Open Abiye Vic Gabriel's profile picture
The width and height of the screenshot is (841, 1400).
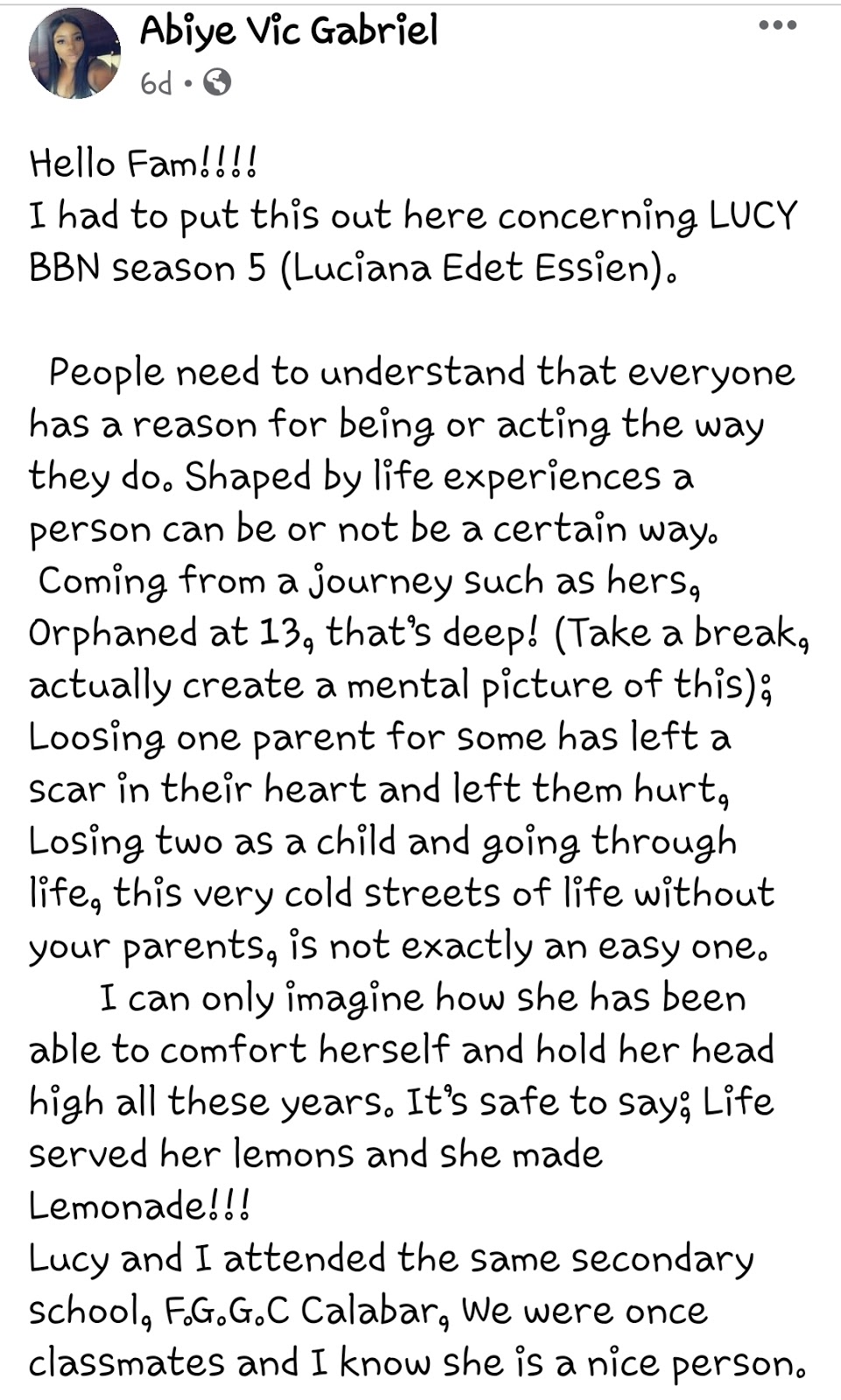74,54
